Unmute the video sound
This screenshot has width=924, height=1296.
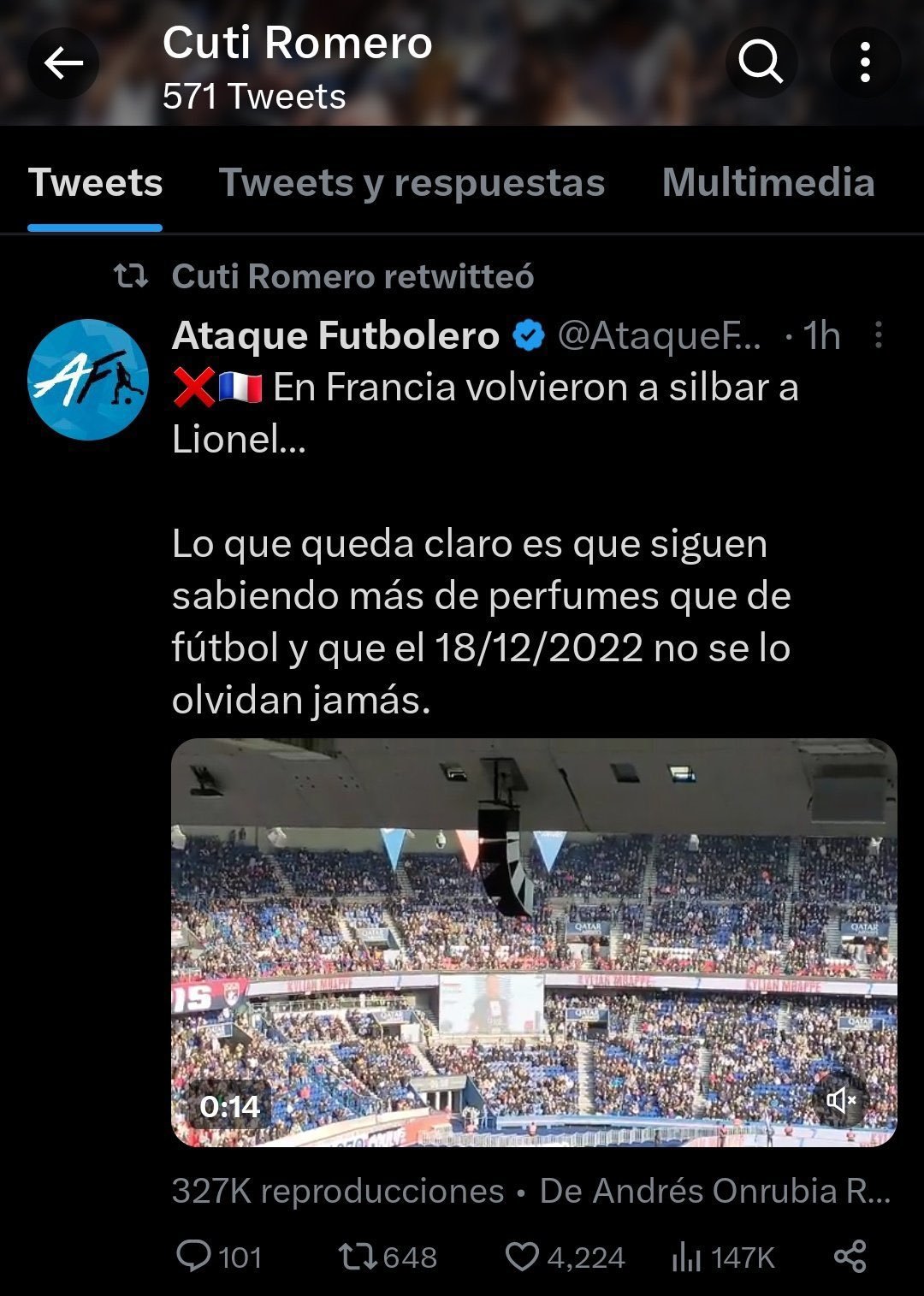coord(841,1100)
